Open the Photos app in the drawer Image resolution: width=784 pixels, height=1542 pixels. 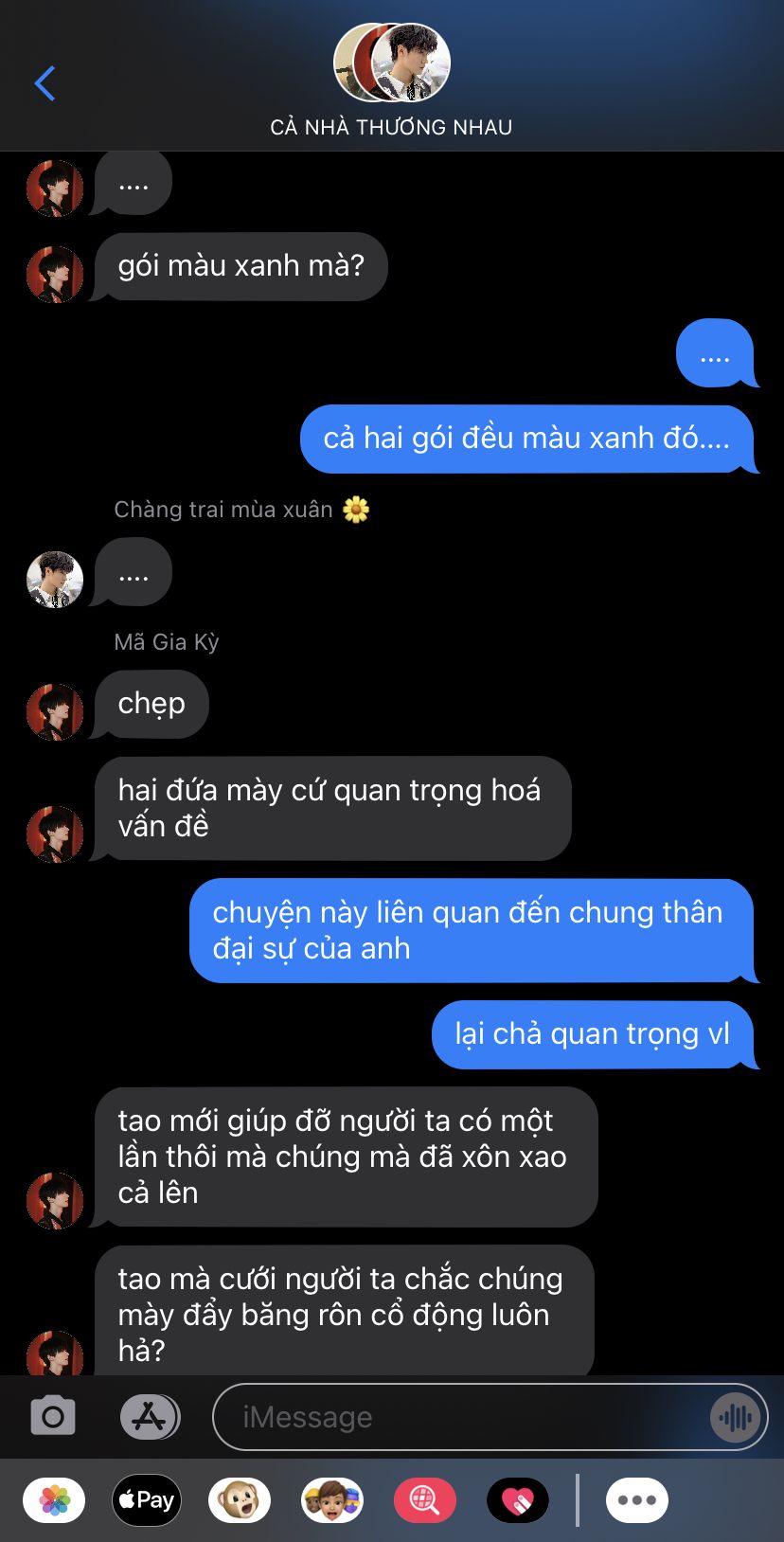tap(54, 1500)
